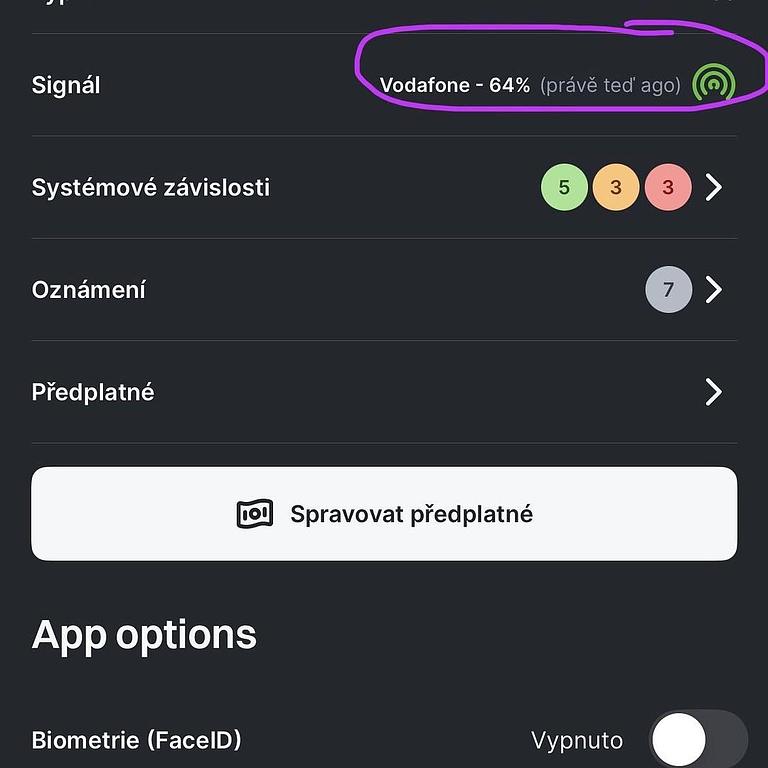768x768 pixels.
Task: Tap the Spravovat předplatné button
Action: [x=384, y=514]
